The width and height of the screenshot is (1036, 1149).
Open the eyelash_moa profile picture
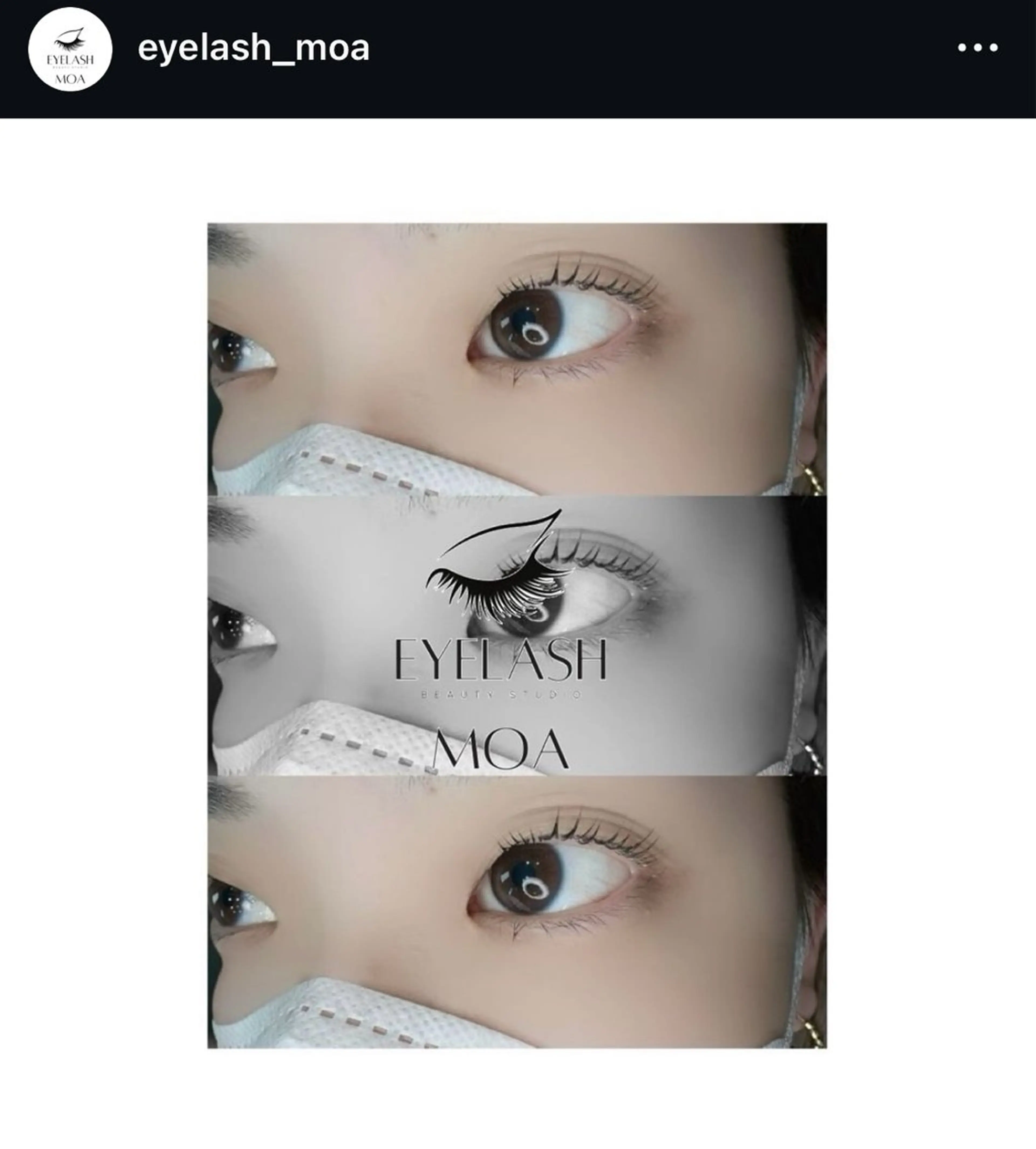pos(70,50)
